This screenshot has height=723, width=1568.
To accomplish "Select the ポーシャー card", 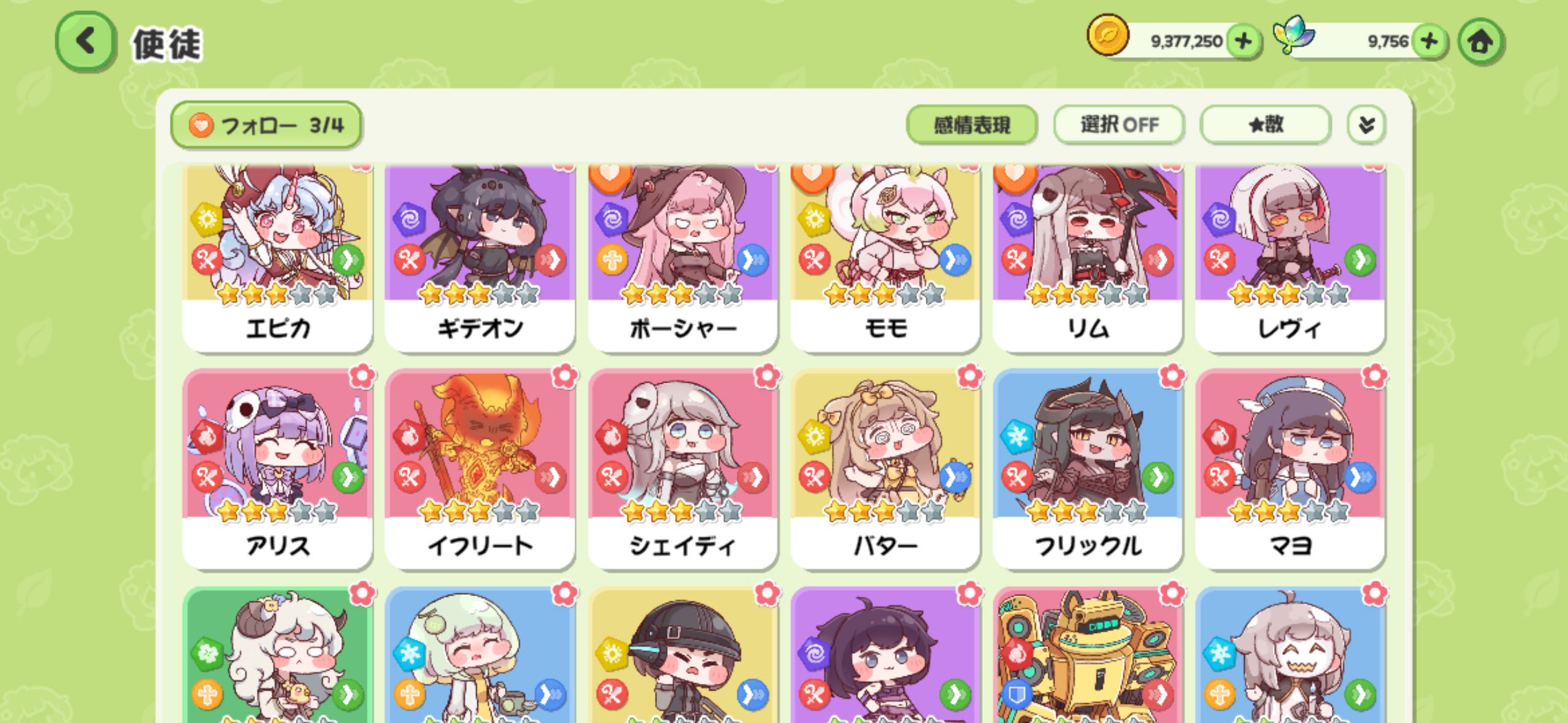I will click(x=683, y=258).
